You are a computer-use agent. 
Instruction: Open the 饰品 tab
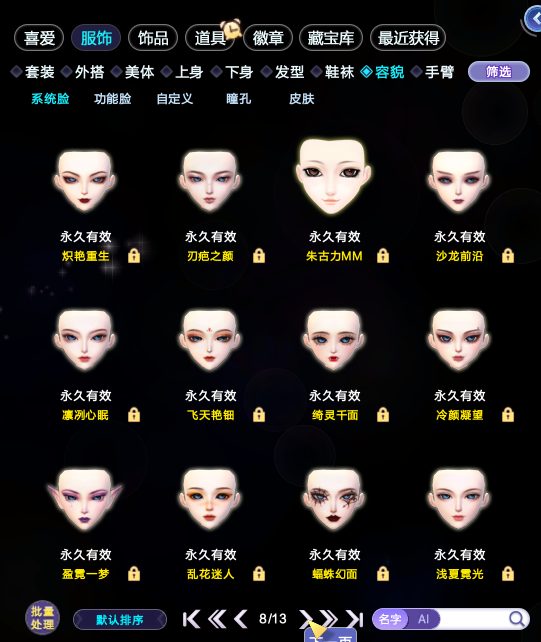tap(153, 38)
